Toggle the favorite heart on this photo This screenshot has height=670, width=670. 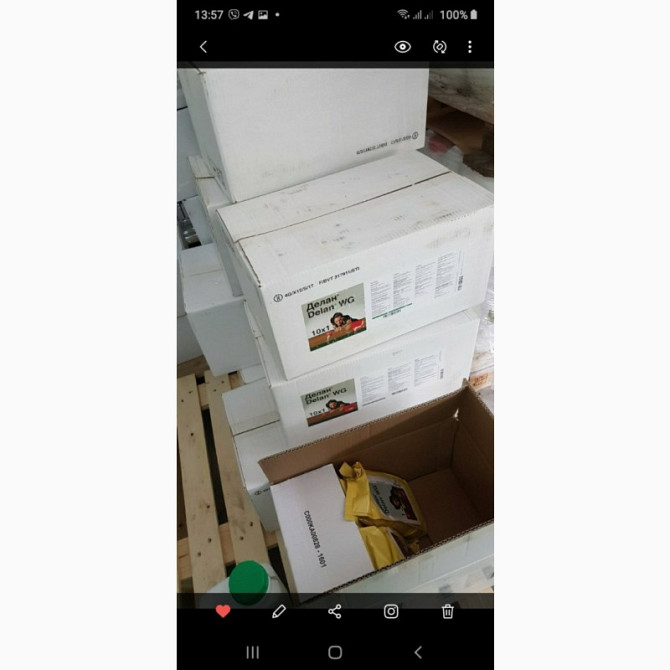coord(223,611)
